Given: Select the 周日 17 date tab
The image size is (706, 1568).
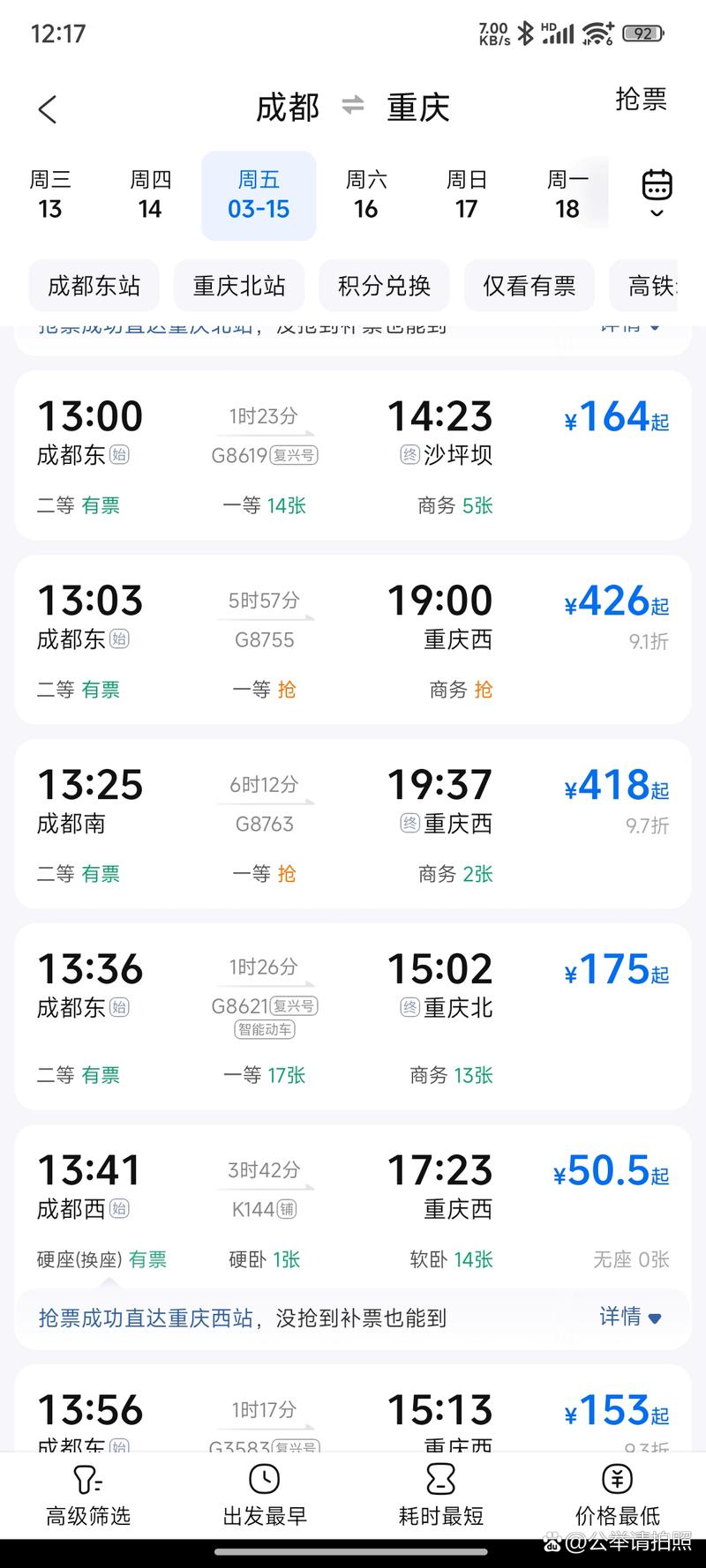Looking at the screenshot, I should [x=466, y=195].
